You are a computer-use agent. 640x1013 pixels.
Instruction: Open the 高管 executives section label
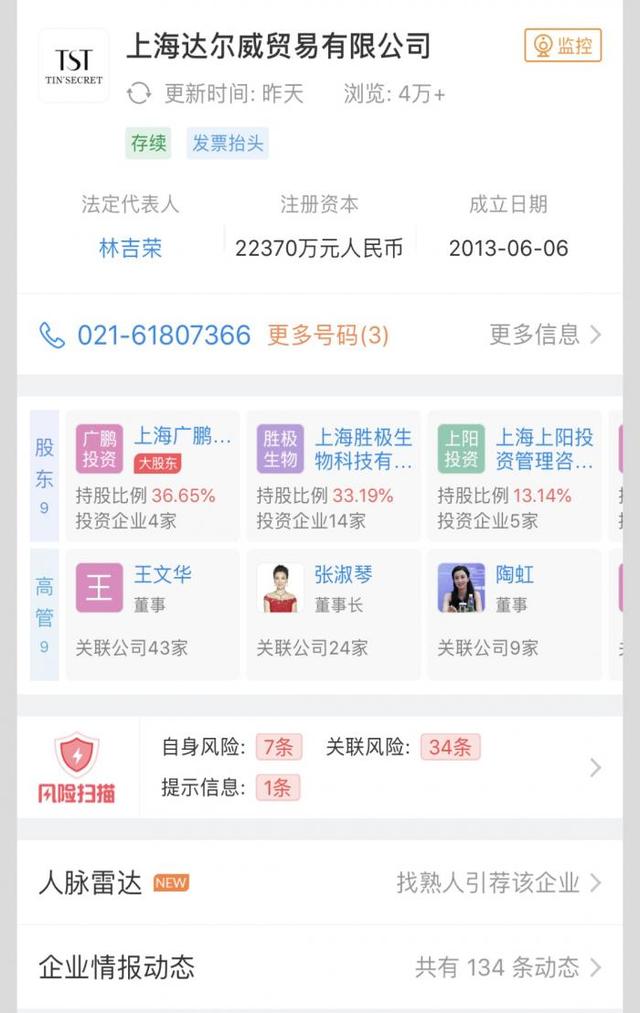44,613
